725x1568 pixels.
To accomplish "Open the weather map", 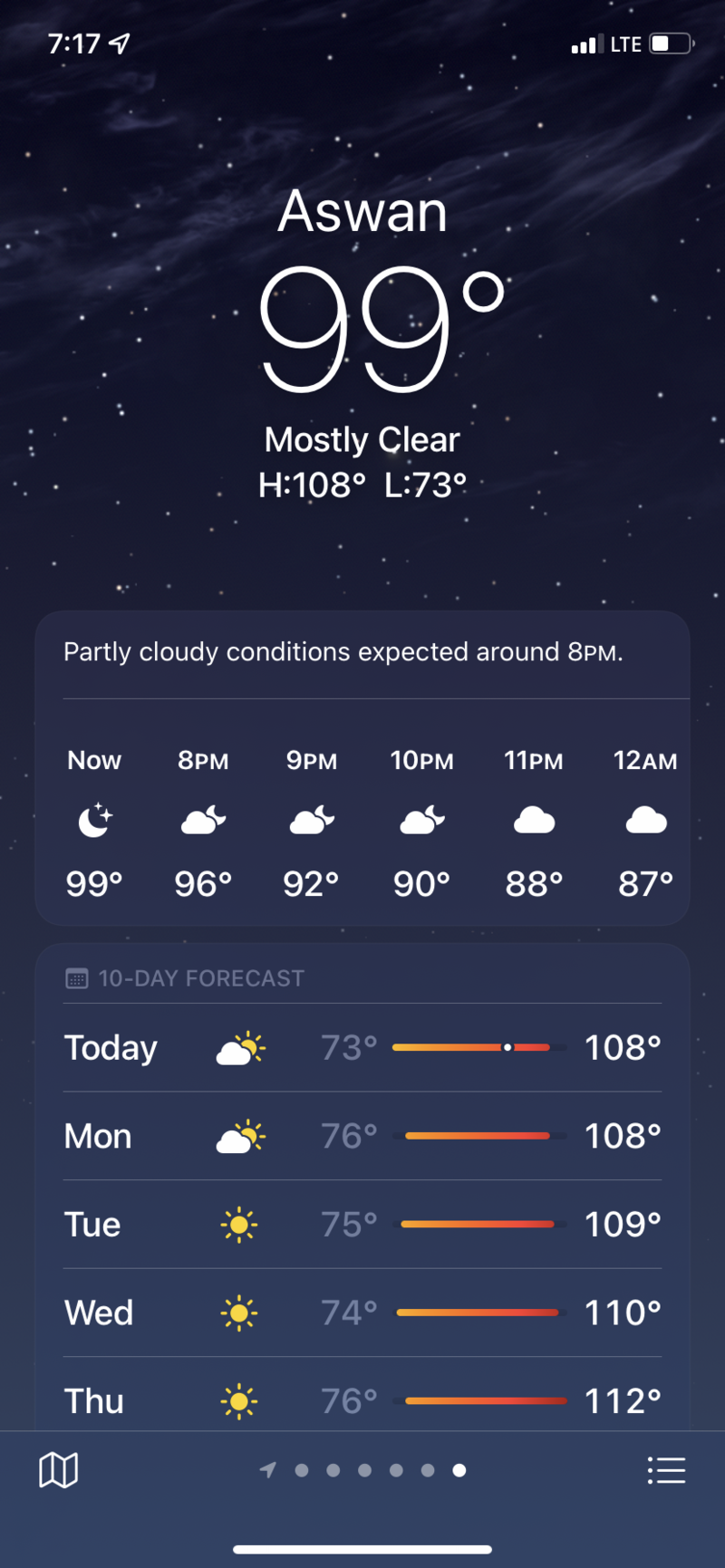I will click(59, 1470).
